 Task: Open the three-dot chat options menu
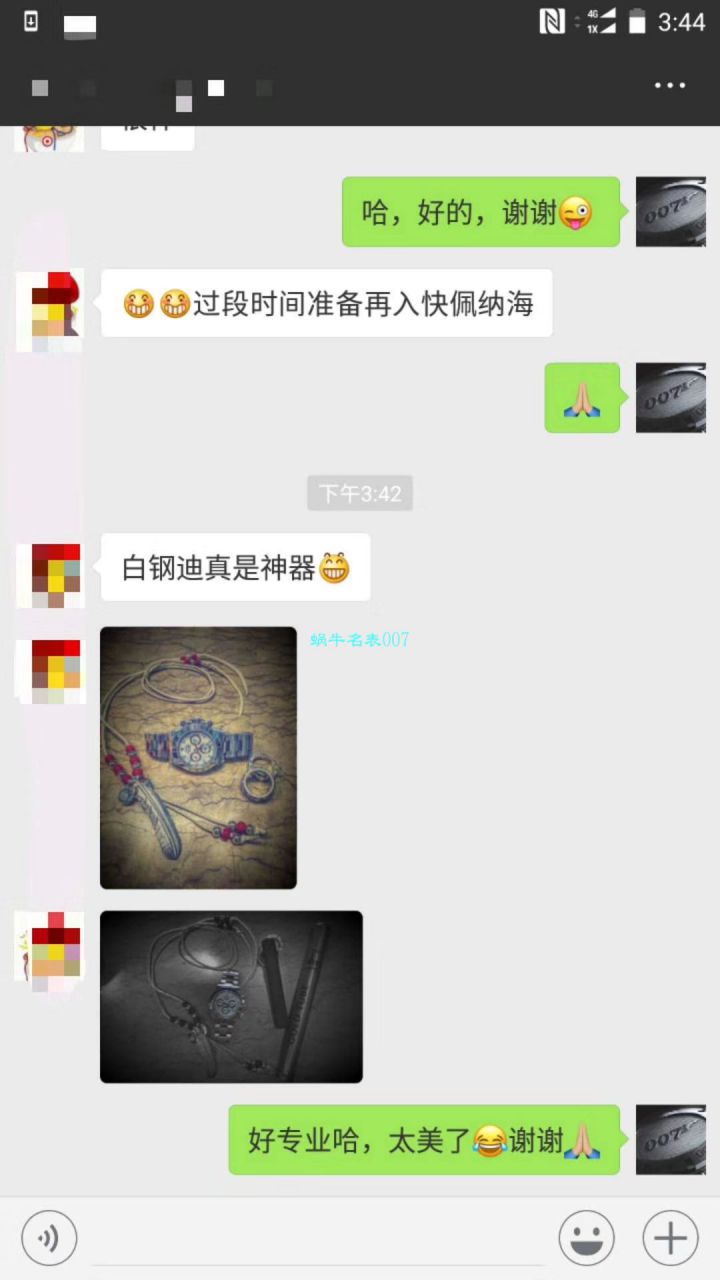tap(670, 86)
